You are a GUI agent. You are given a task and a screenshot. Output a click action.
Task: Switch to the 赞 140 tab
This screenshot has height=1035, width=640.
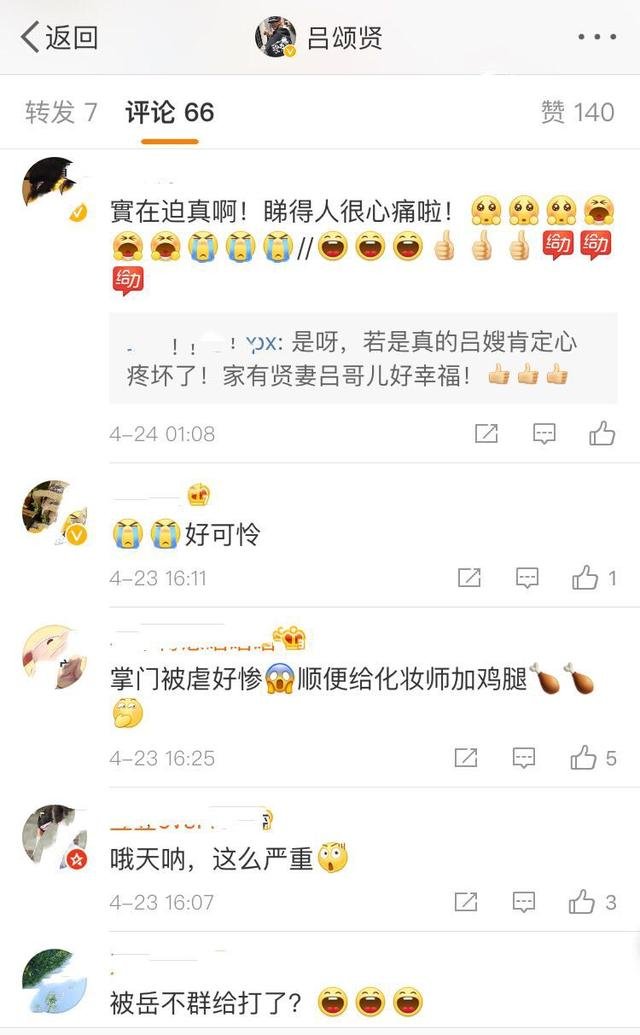pos(577,111)
